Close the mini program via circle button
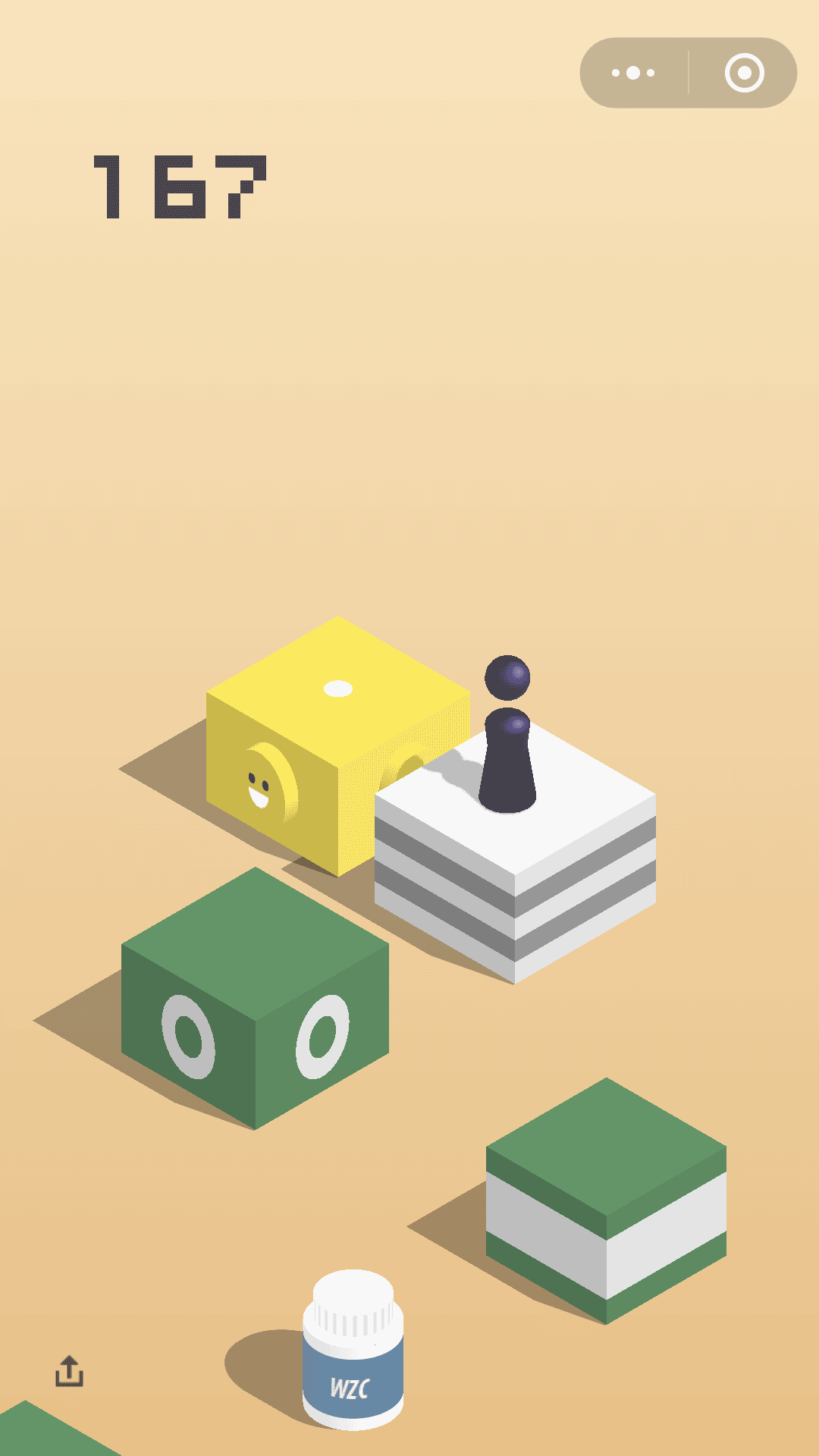This screenshot has height=1456, width=819. pyautogui.click(x=744, y=73)
